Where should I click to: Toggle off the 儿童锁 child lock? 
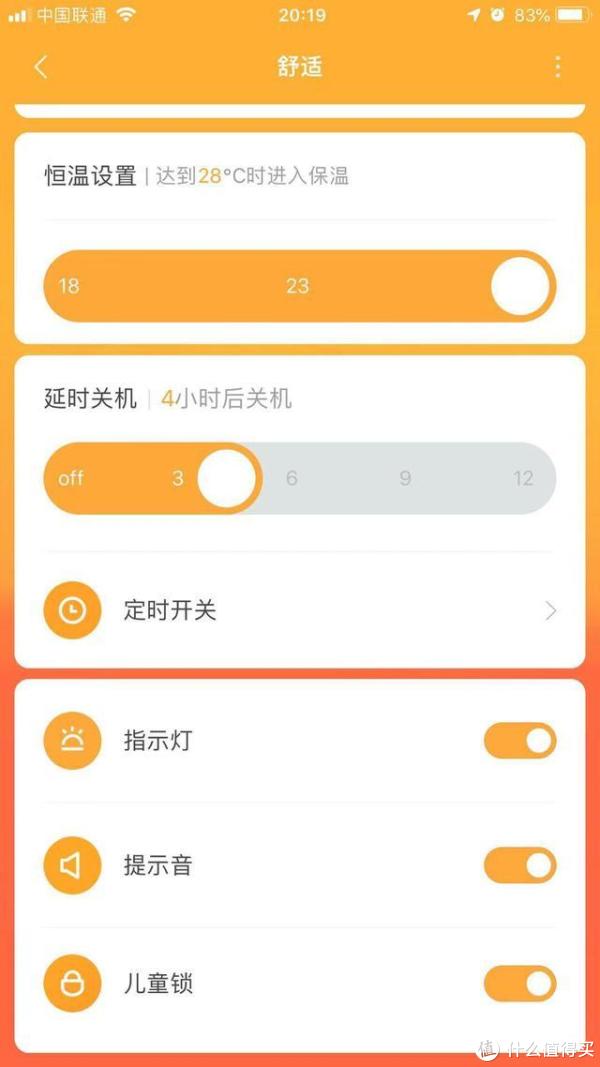[x=519, y=984]
